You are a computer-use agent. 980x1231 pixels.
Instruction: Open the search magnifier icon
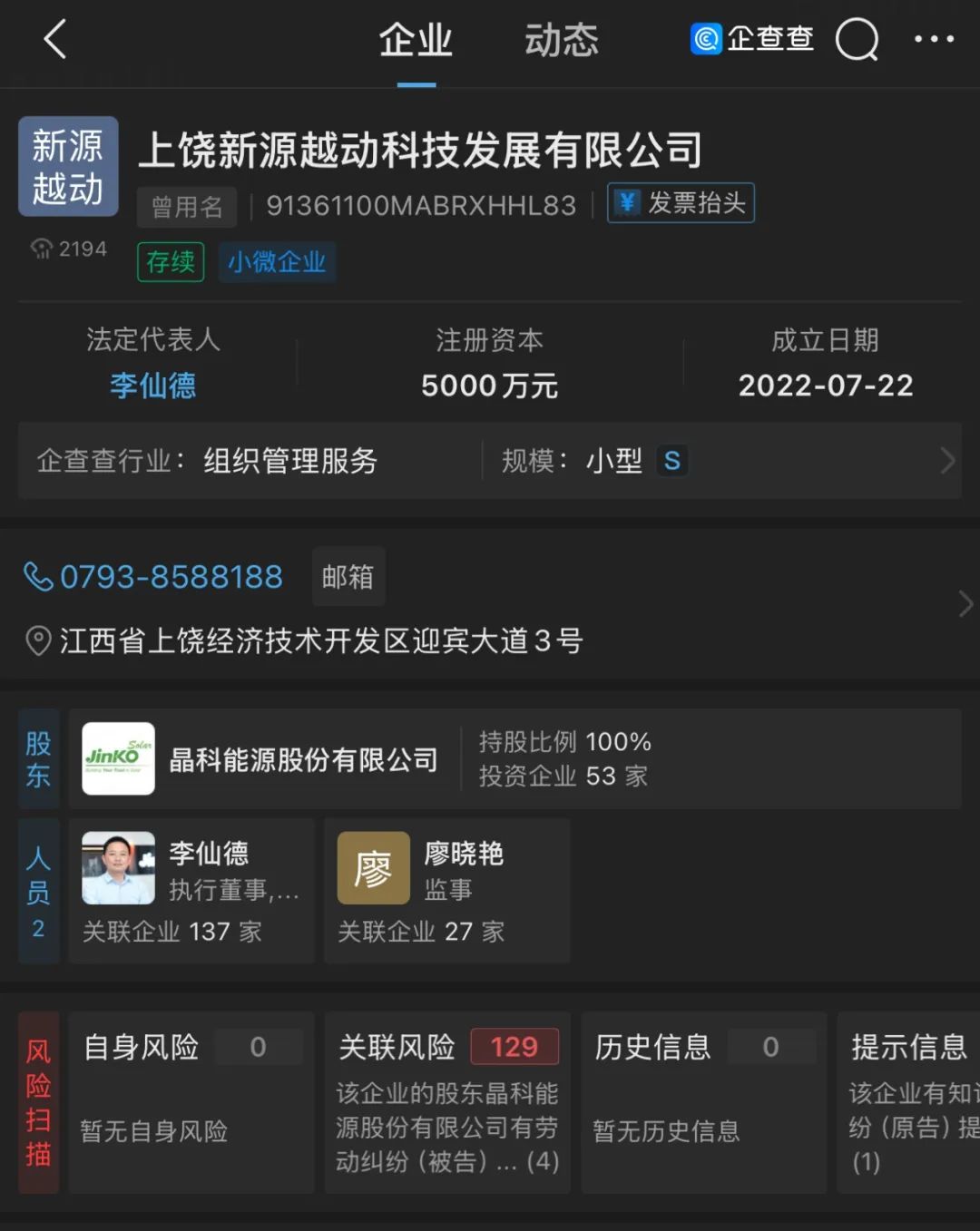pyautogui.click(x=857, y=40)
